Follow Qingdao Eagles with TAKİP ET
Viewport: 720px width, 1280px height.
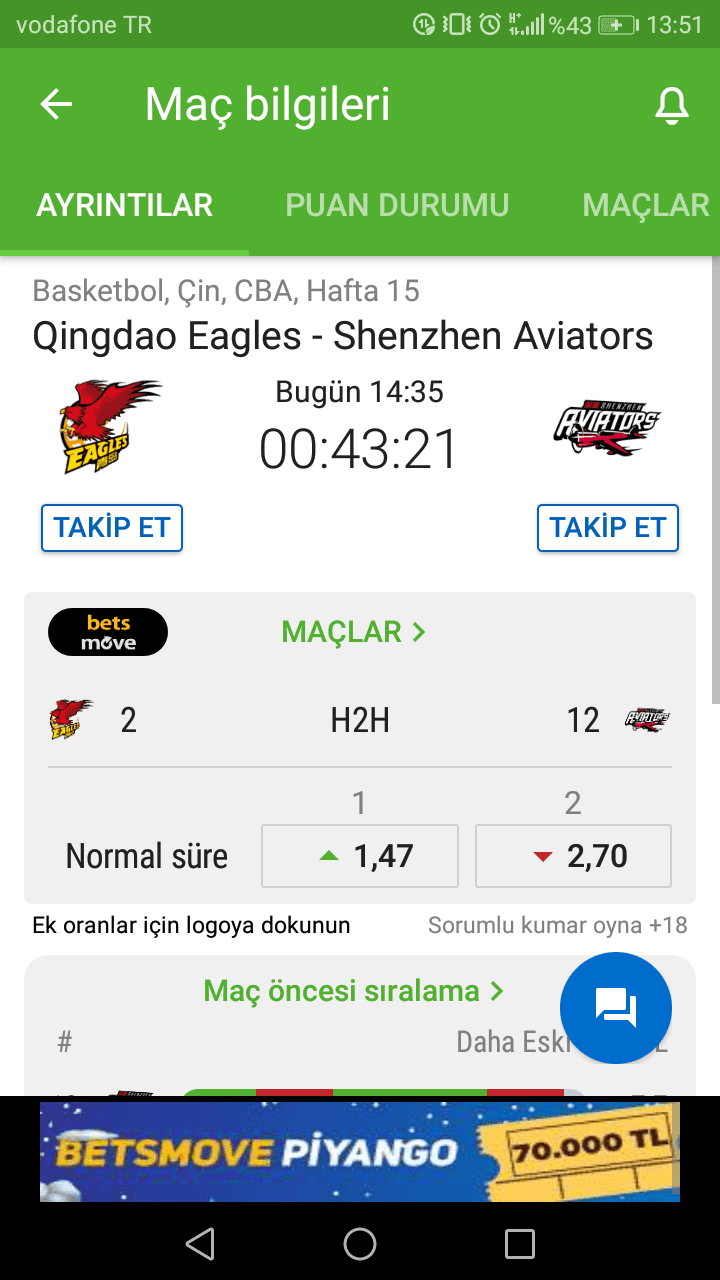click(112, 528)
